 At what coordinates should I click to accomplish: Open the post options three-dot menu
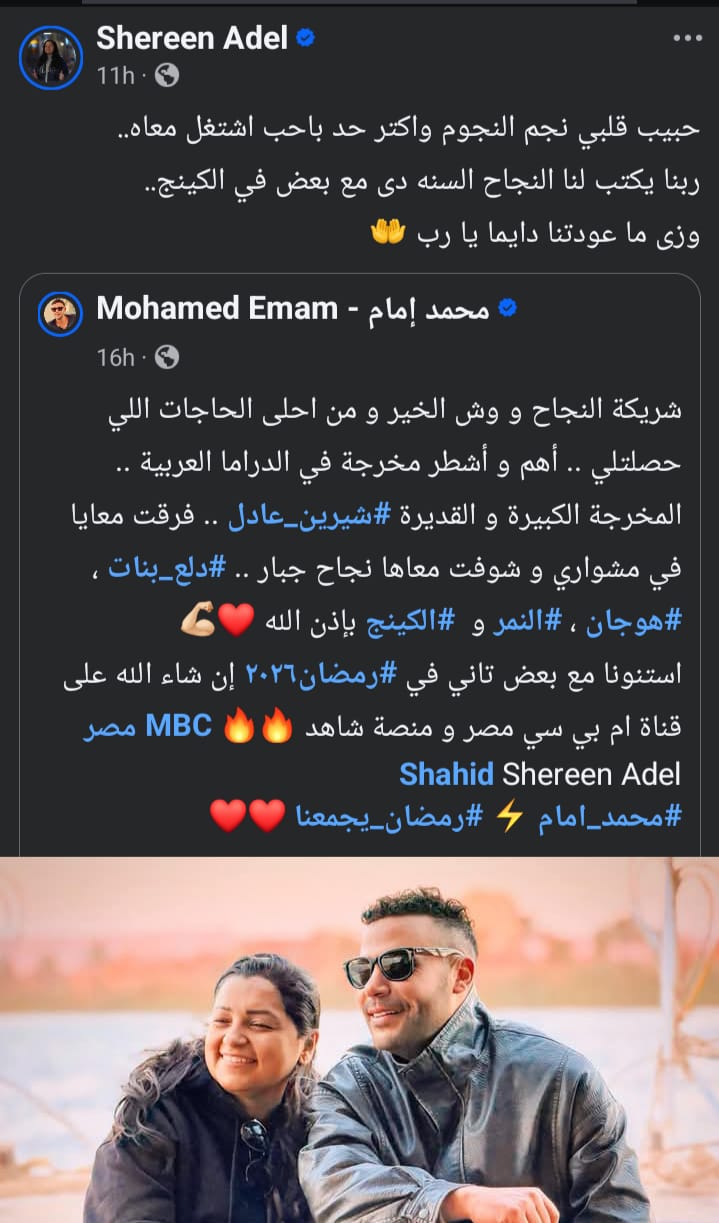click(687, 38)
